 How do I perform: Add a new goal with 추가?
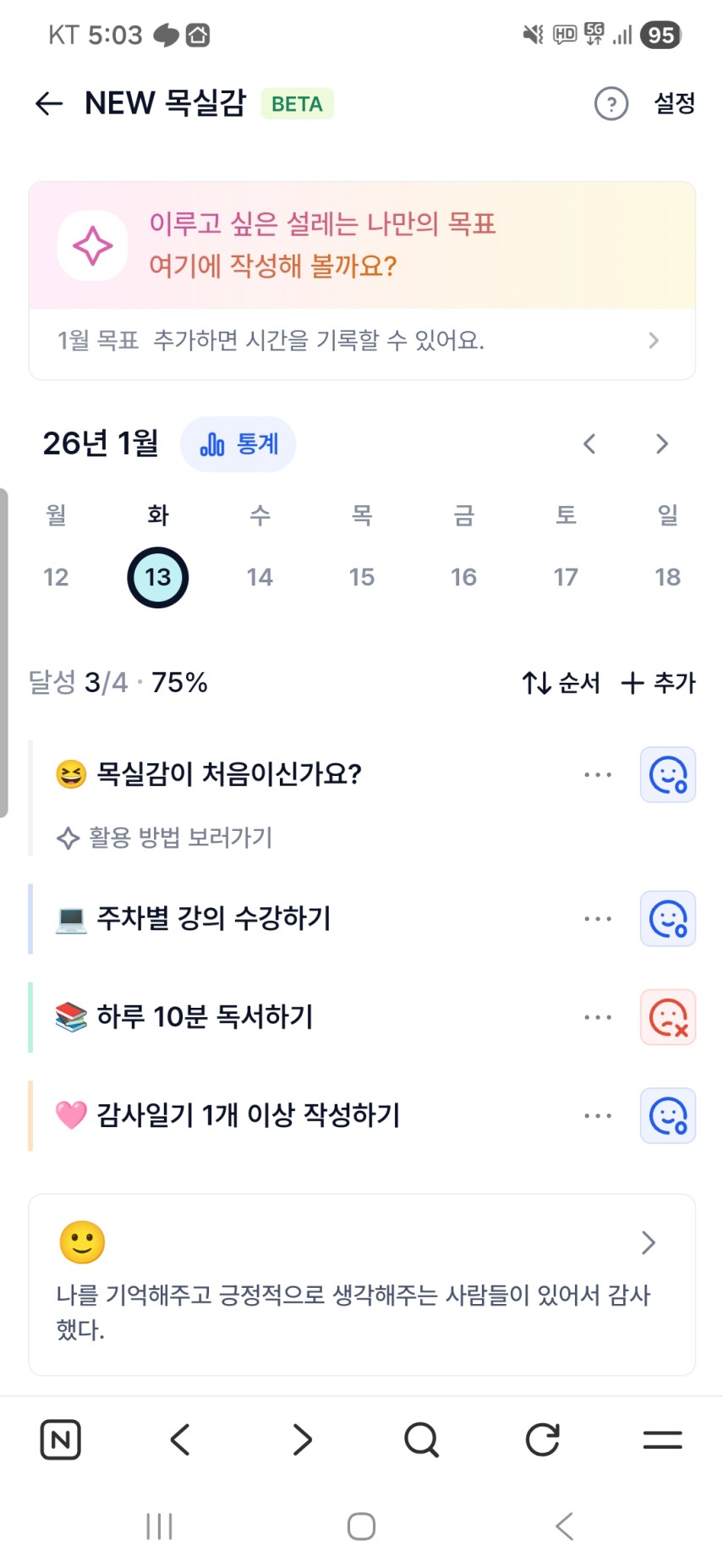(x=659, y=683)
